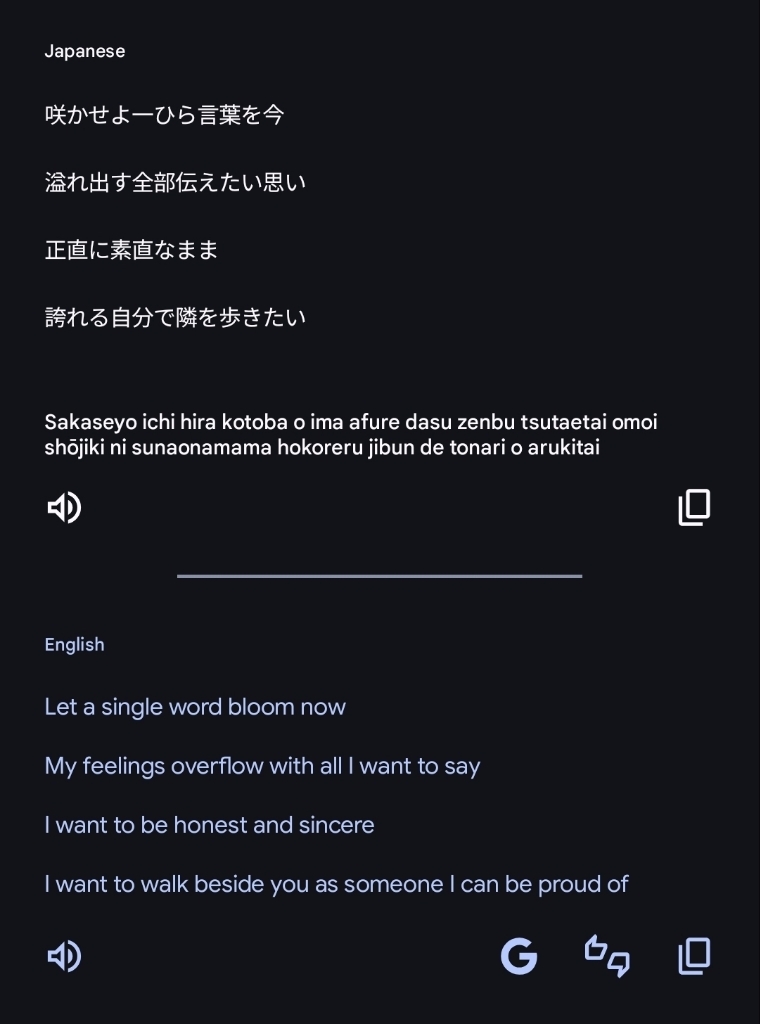
Task: Search the translation with Google
Action: 519,957
